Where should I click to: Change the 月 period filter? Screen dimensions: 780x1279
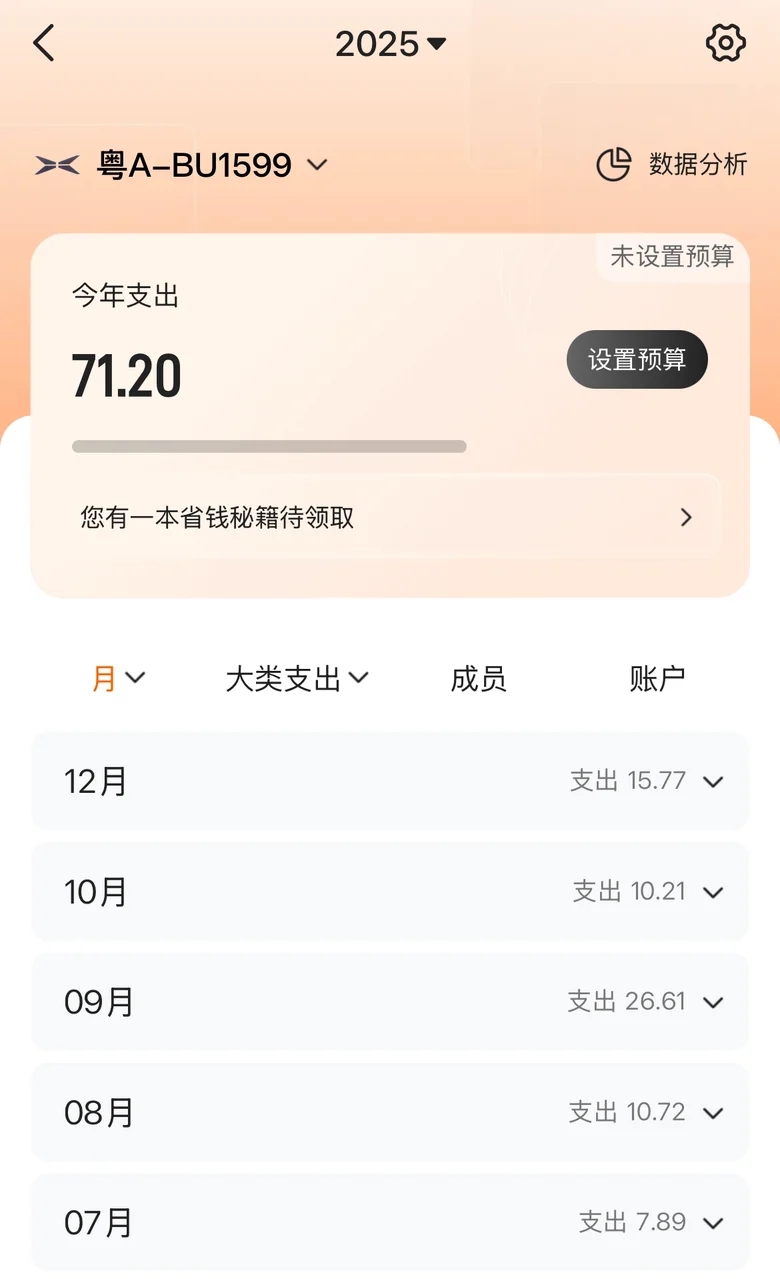[119, 678]
